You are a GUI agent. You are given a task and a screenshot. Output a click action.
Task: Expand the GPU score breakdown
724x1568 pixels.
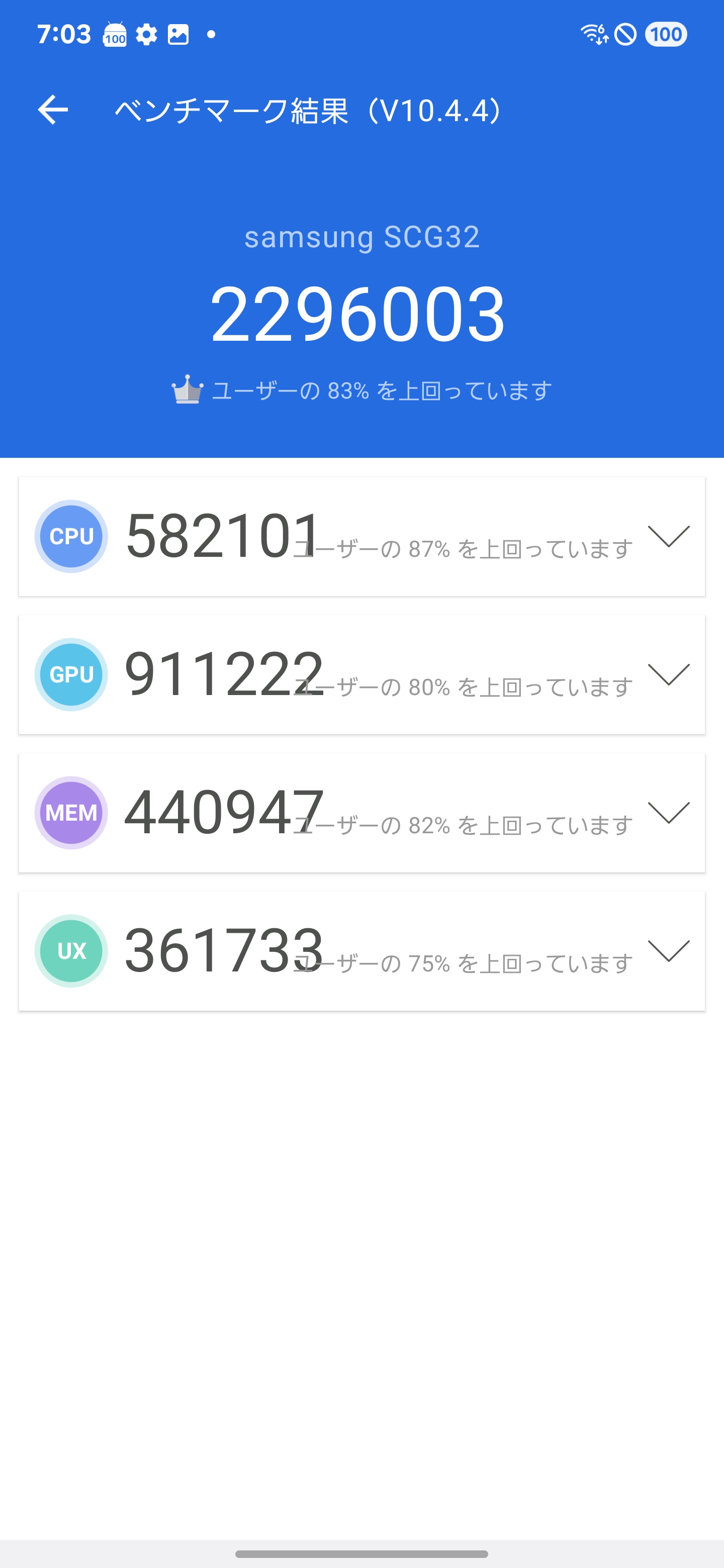coord(668,674)
